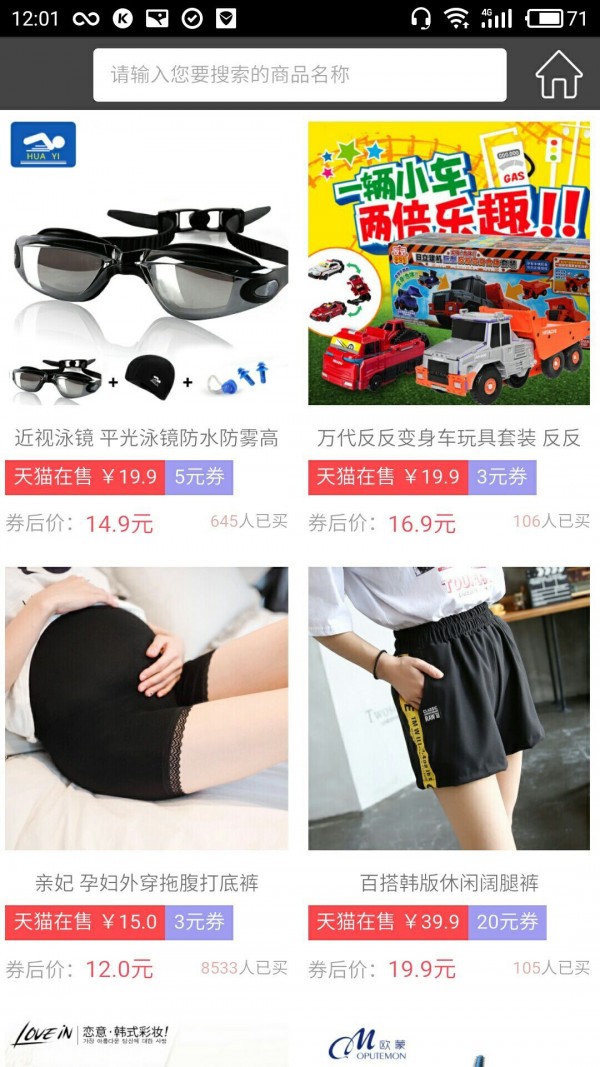Open the transforming toy car set card
This screenshot has width=600, height=1067.
449,263
